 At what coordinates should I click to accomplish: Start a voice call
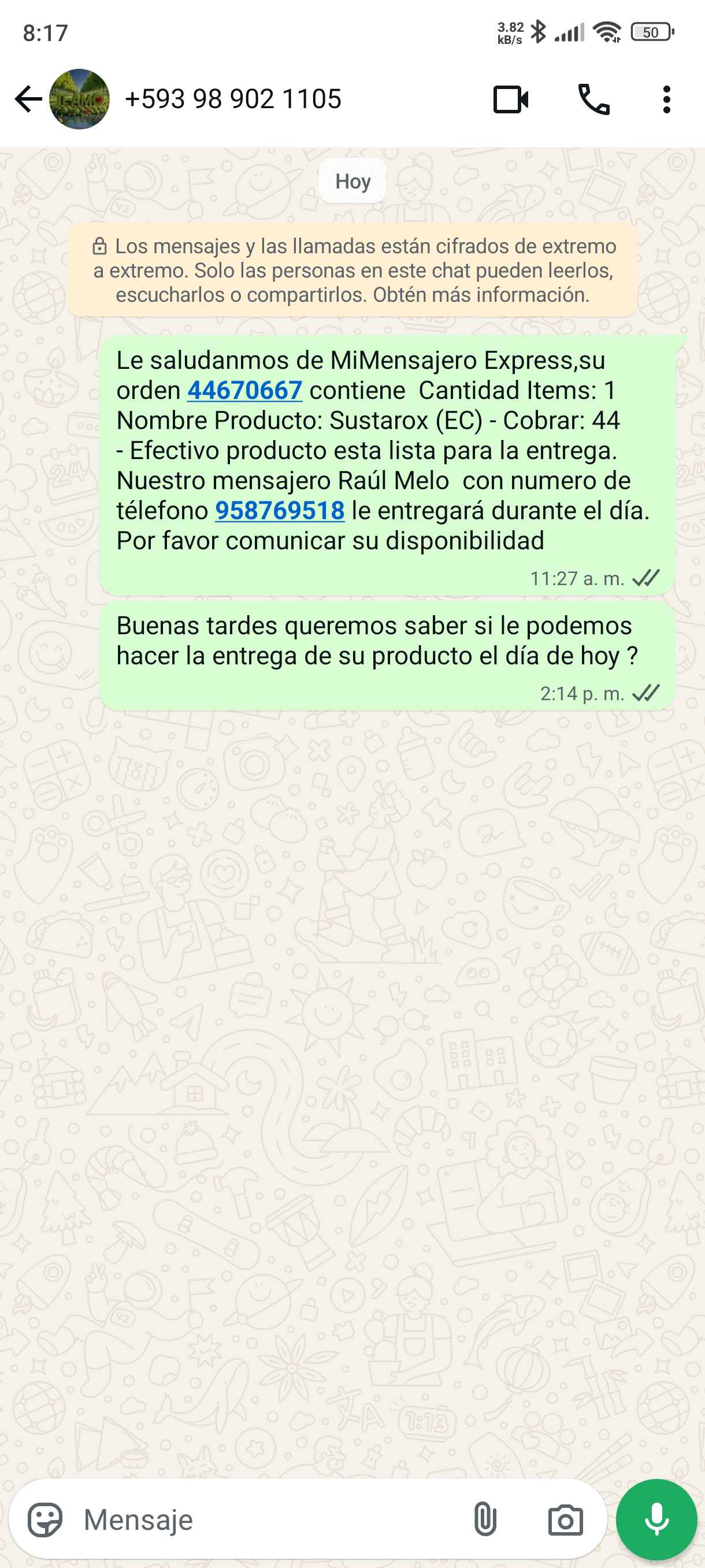pos(593,99)
